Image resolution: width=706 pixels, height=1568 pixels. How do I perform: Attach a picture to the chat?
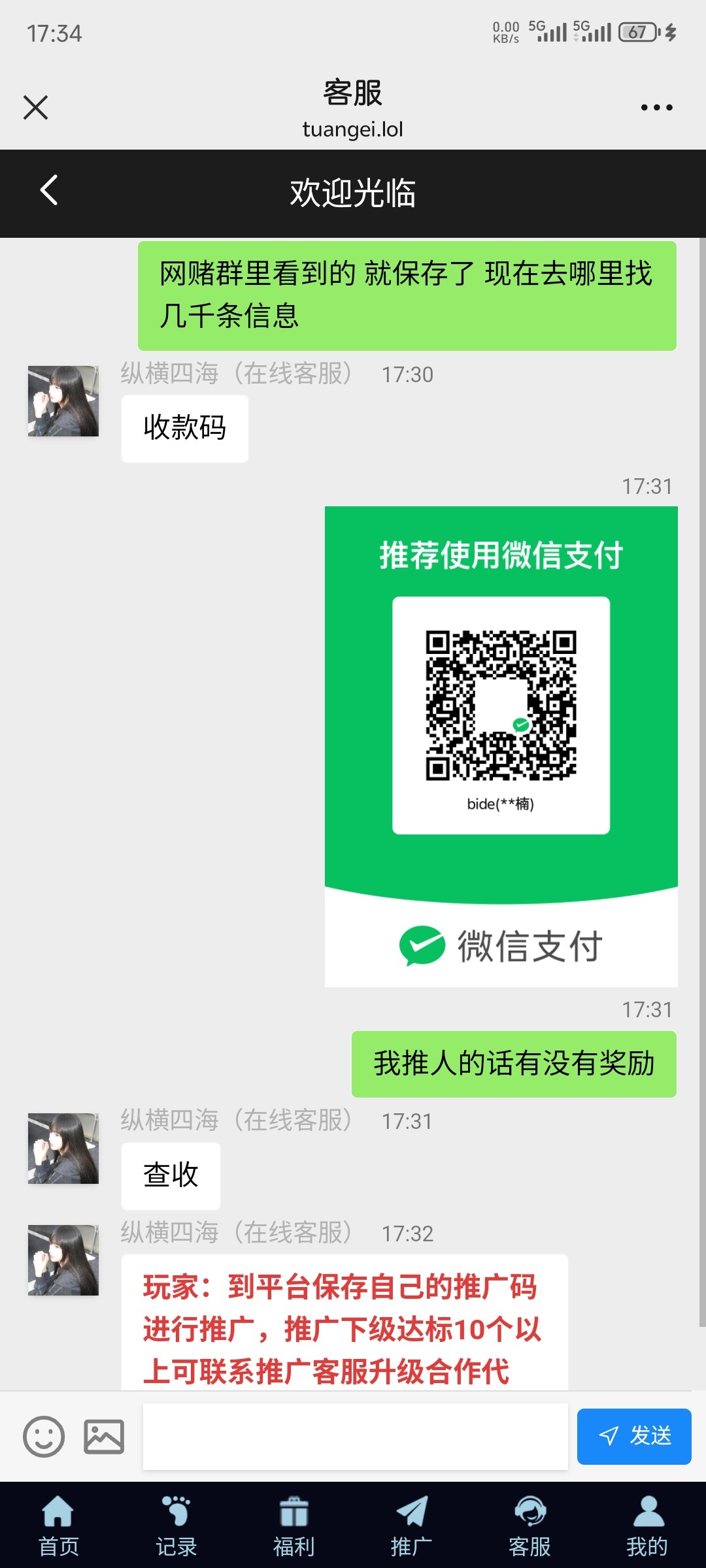pos(104,1437)
